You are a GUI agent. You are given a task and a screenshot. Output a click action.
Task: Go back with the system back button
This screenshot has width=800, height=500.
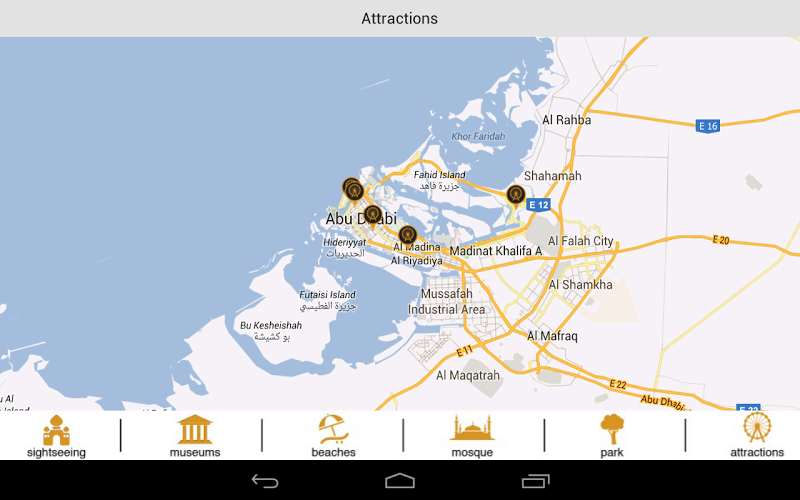[x=265, y=481]
